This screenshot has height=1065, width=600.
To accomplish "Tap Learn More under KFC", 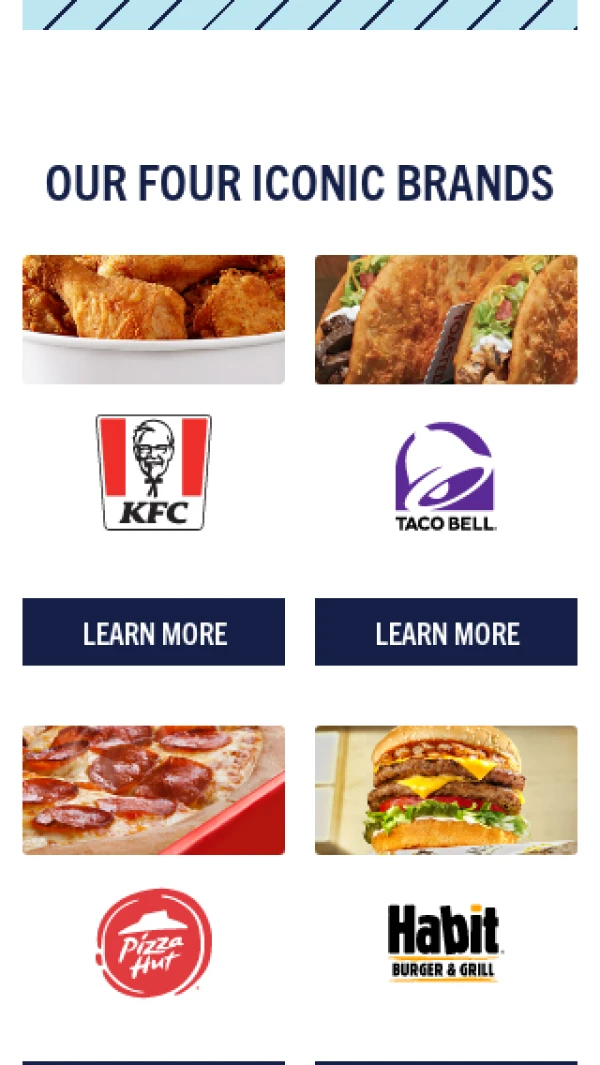I will [153, 632].
